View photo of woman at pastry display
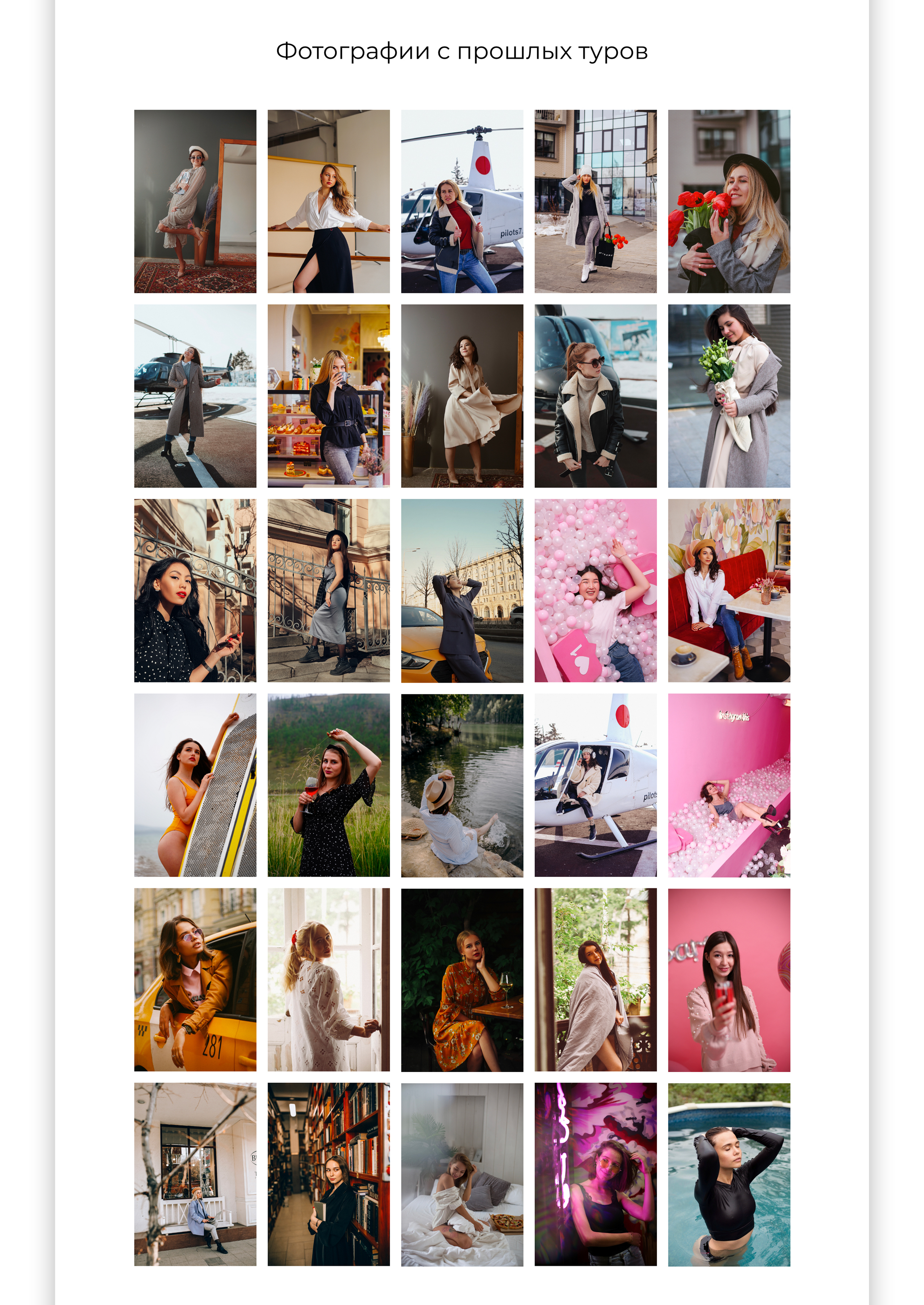This screenshot has height=1305, width=924. click(329, 396)
